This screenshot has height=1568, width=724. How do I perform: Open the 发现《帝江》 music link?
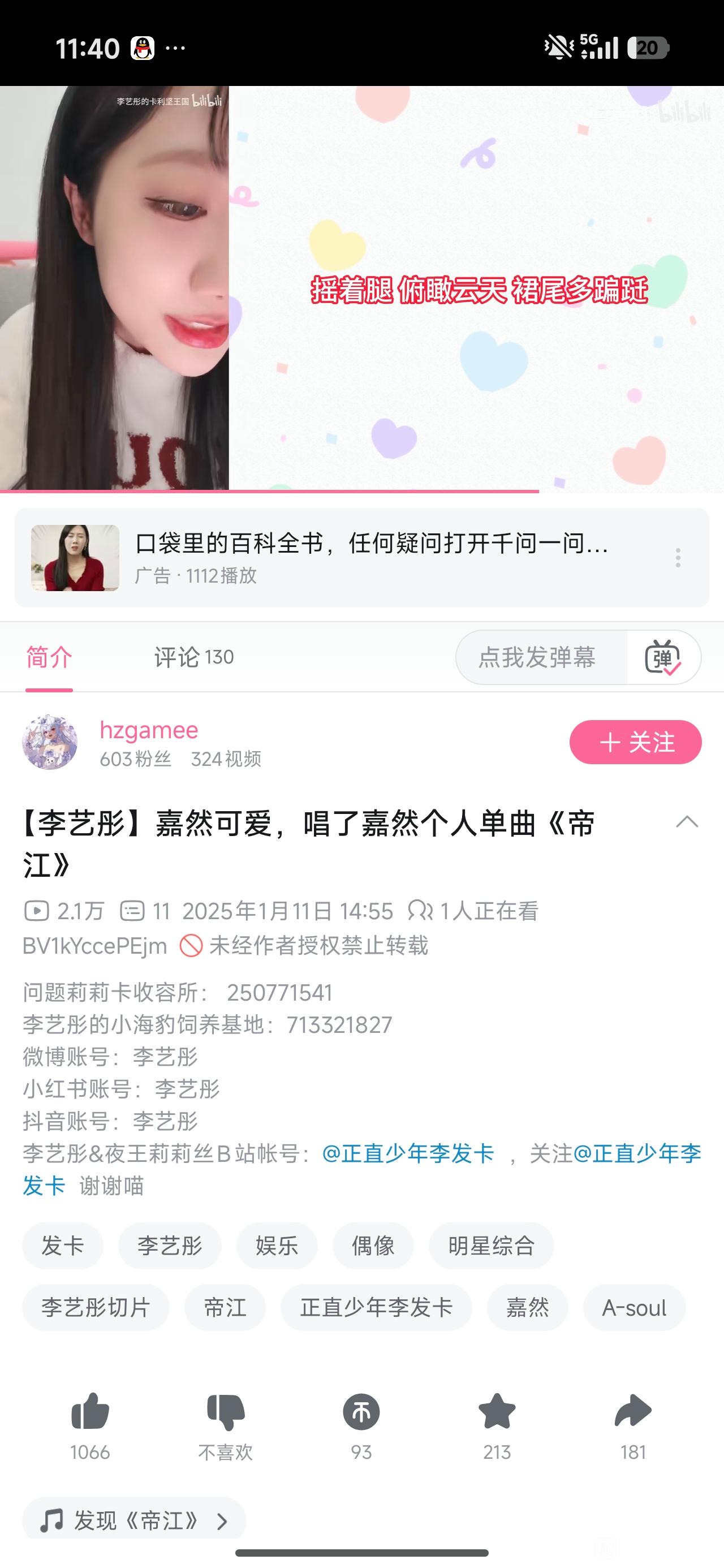pyautogui.click(x=134, y=1520)
